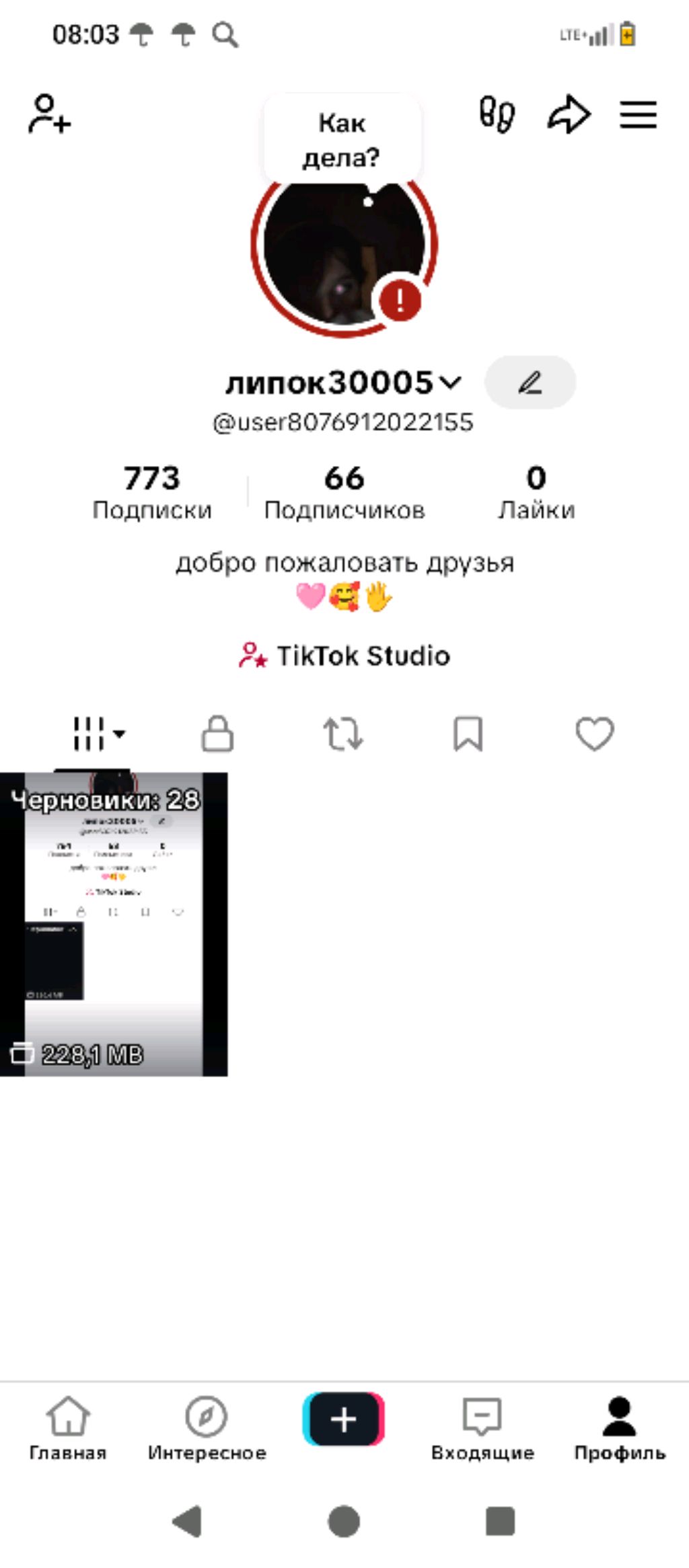Open the videos grid sort tab
Image resolution: width=689 pixels, height=1568 pixels.
pyautogui.click(x=98, y=734)
